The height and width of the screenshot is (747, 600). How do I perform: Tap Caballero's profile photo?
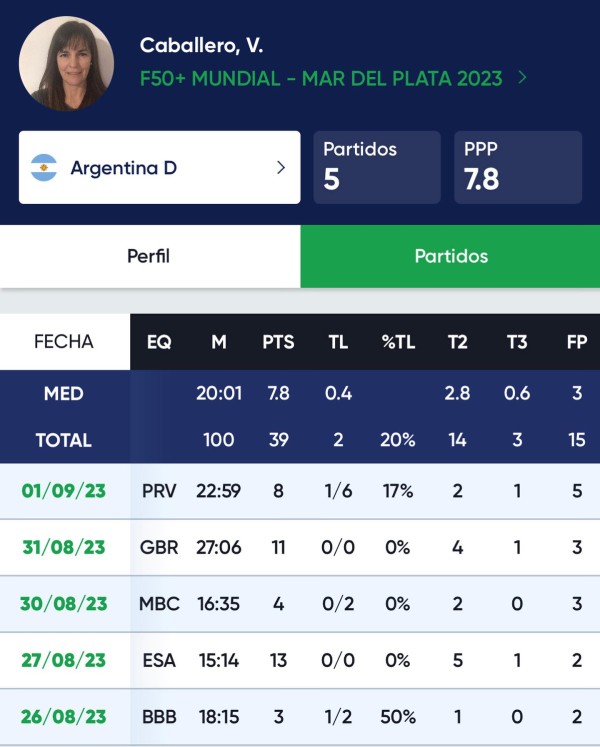point(66,63)
